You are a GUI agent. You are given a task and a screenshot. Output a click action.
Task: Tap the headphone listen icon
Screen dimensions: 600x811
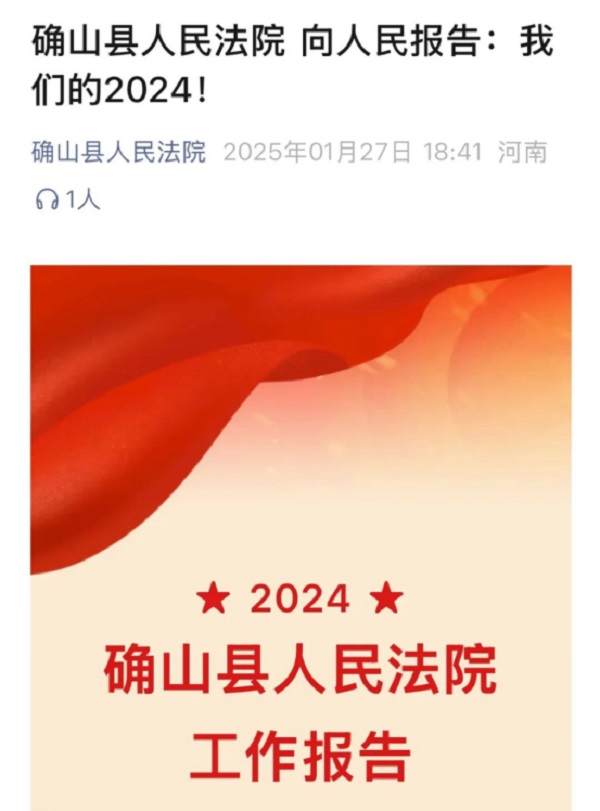46,200
